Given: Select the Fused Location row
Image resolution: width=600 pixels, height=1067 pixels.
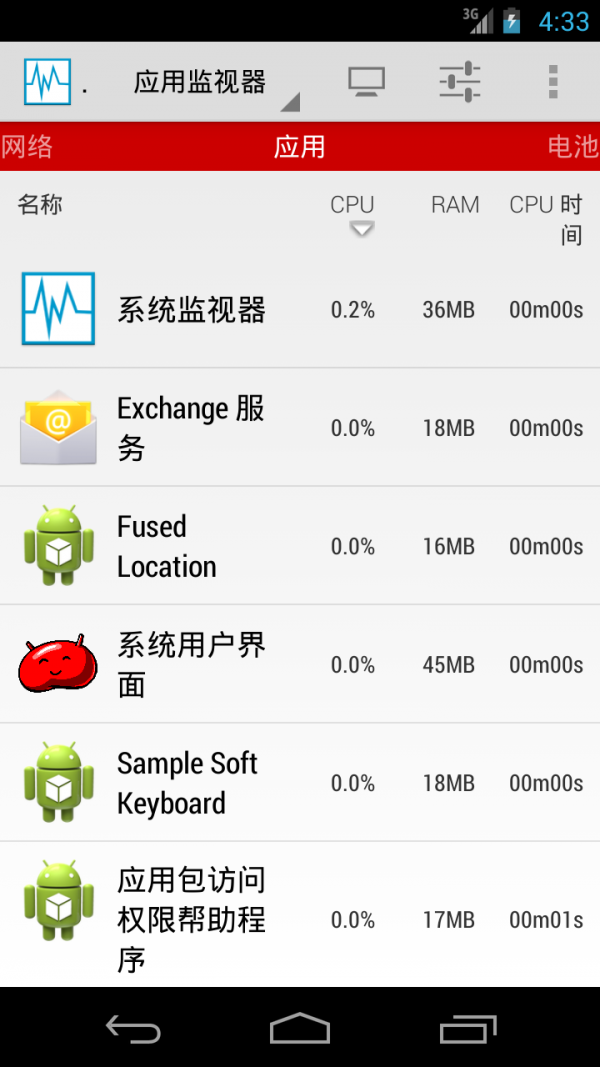Looking at the screenshot, I should (x=300, y=546).
